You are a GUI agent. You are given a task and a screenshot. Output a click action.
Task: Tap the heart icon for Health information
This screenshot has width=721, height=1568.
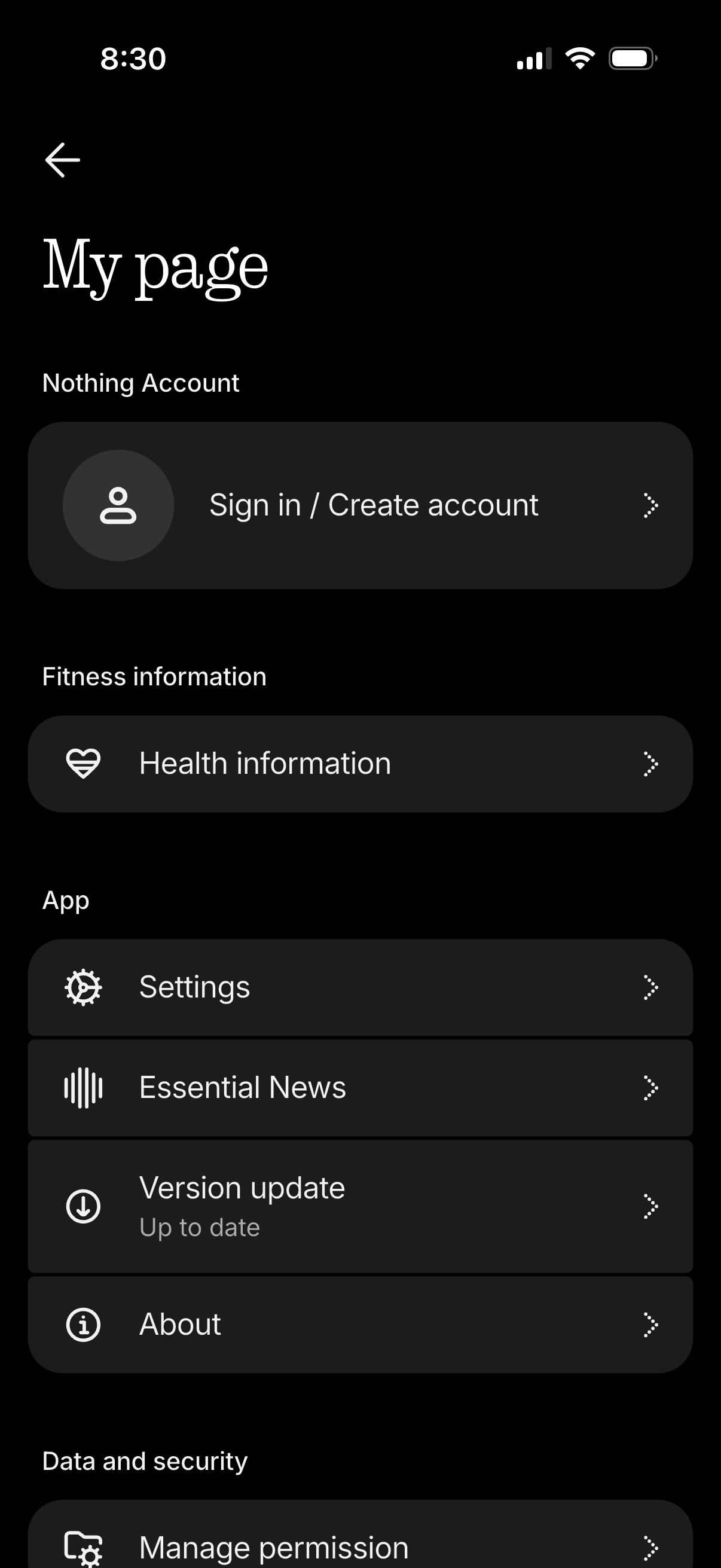pyautogui.click(x=84, y=762)
